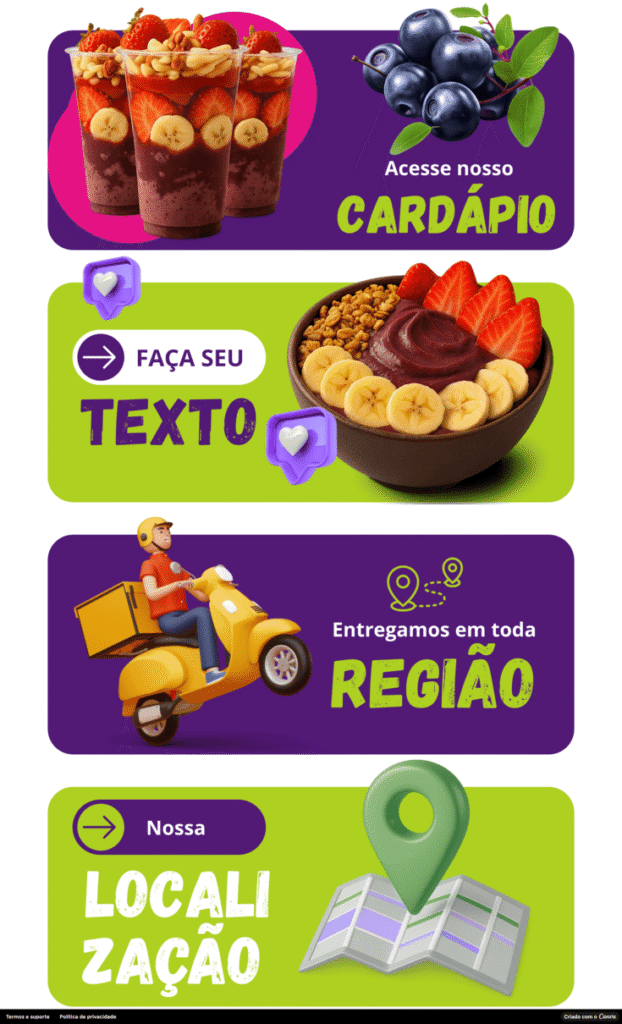
Task: Read the Política de privacidade page
Action: pyautogui.click(x=88, y=1016)
